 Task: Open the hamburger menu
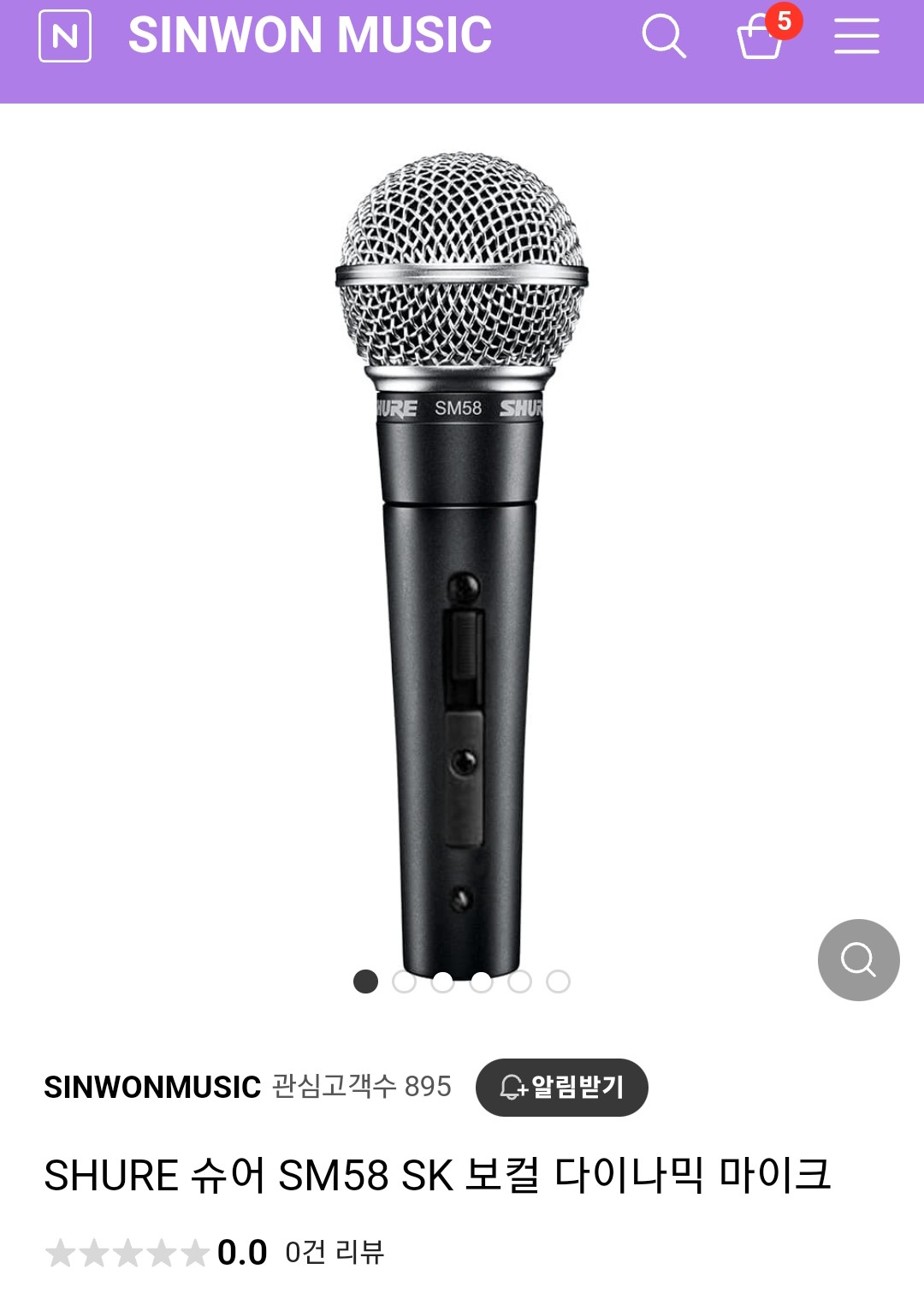pyautogui.click(x=856, y=36)
